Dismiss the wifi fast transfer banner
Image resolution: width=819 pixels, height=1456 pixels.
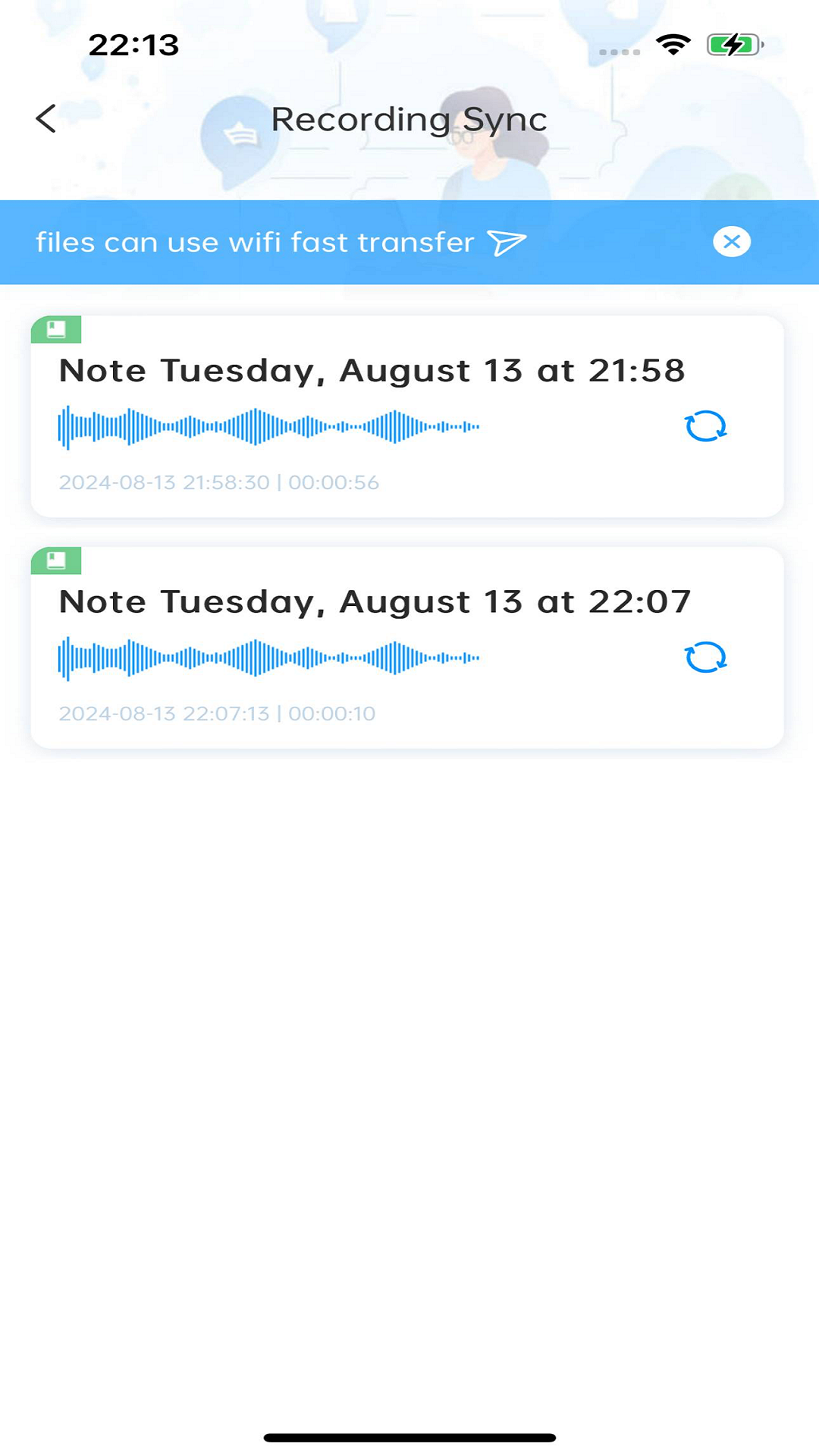coord(731,242)
